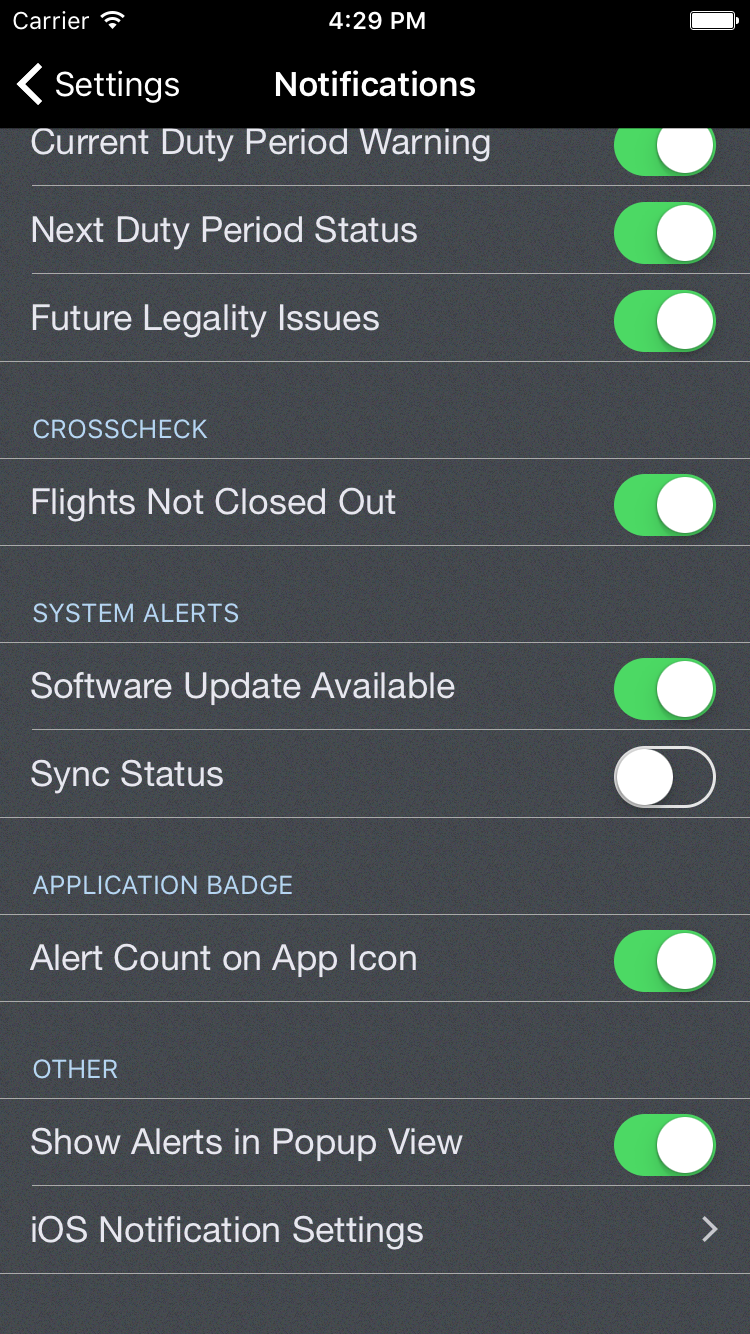Open iOS Notification Settings
The height and width of the screenshot is (1334, 750).
[375, 1230]
